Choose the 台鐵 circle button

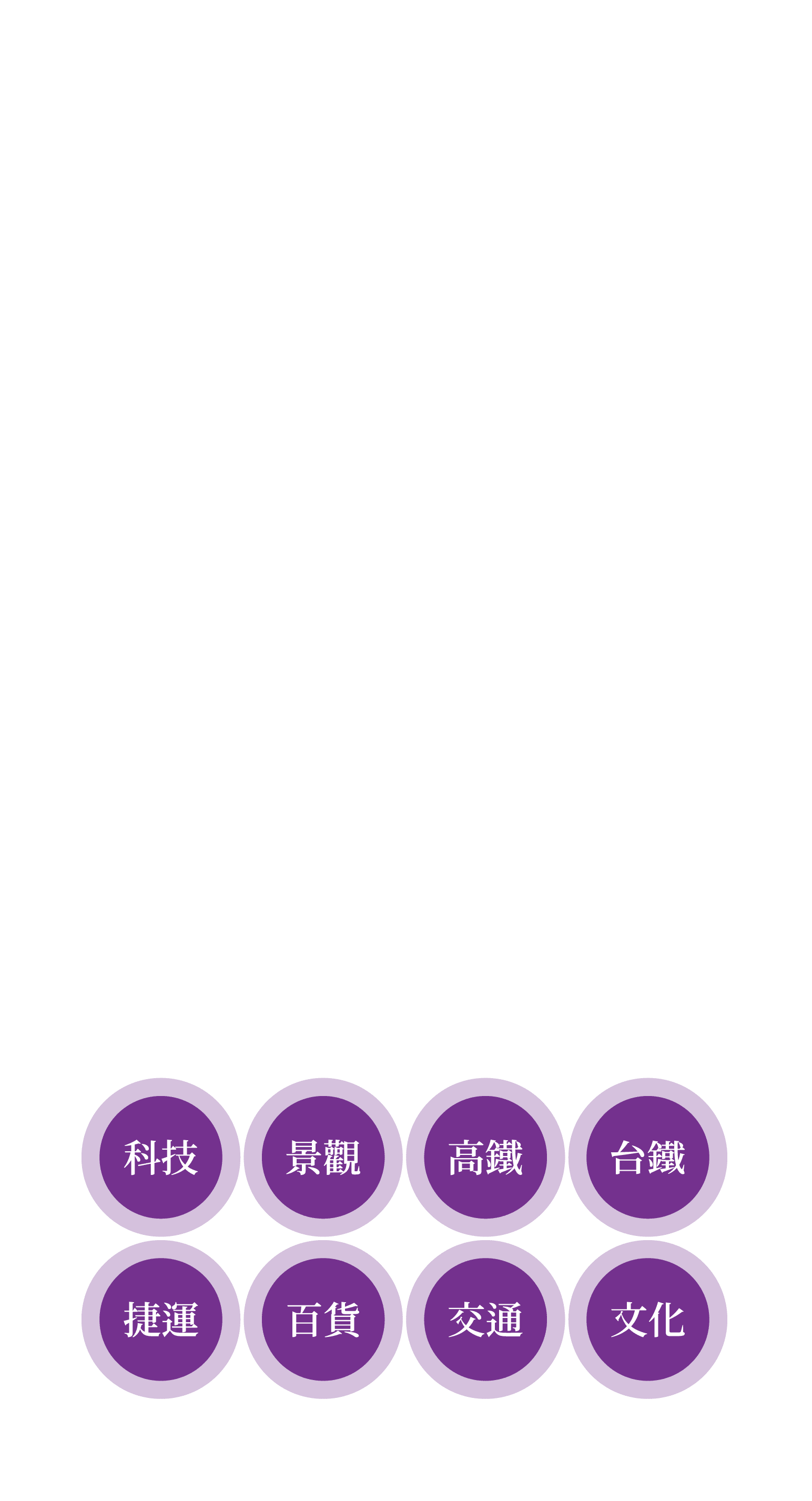pyautogui.click(x=648, y=1157)
